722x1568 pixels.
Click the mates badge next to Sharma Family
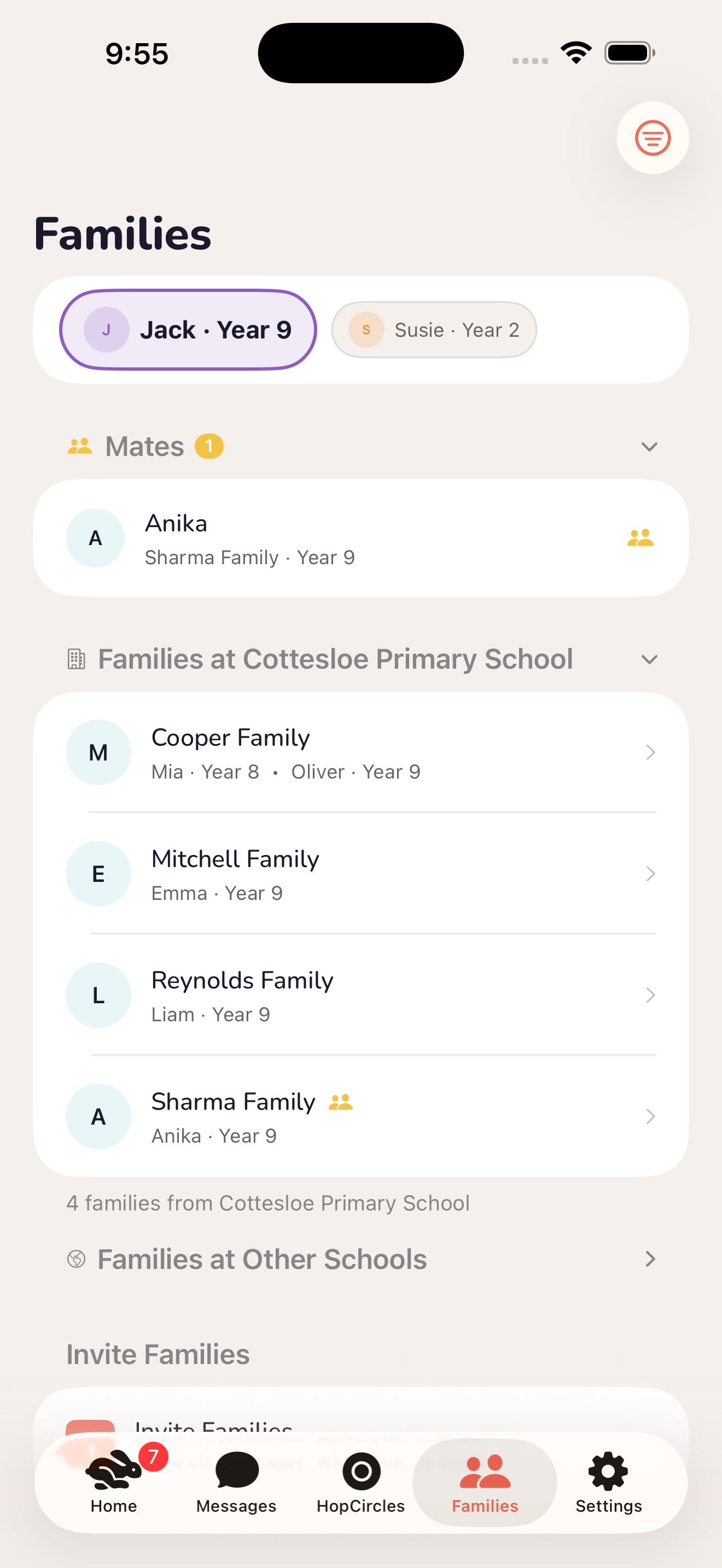pos(340,1102)
